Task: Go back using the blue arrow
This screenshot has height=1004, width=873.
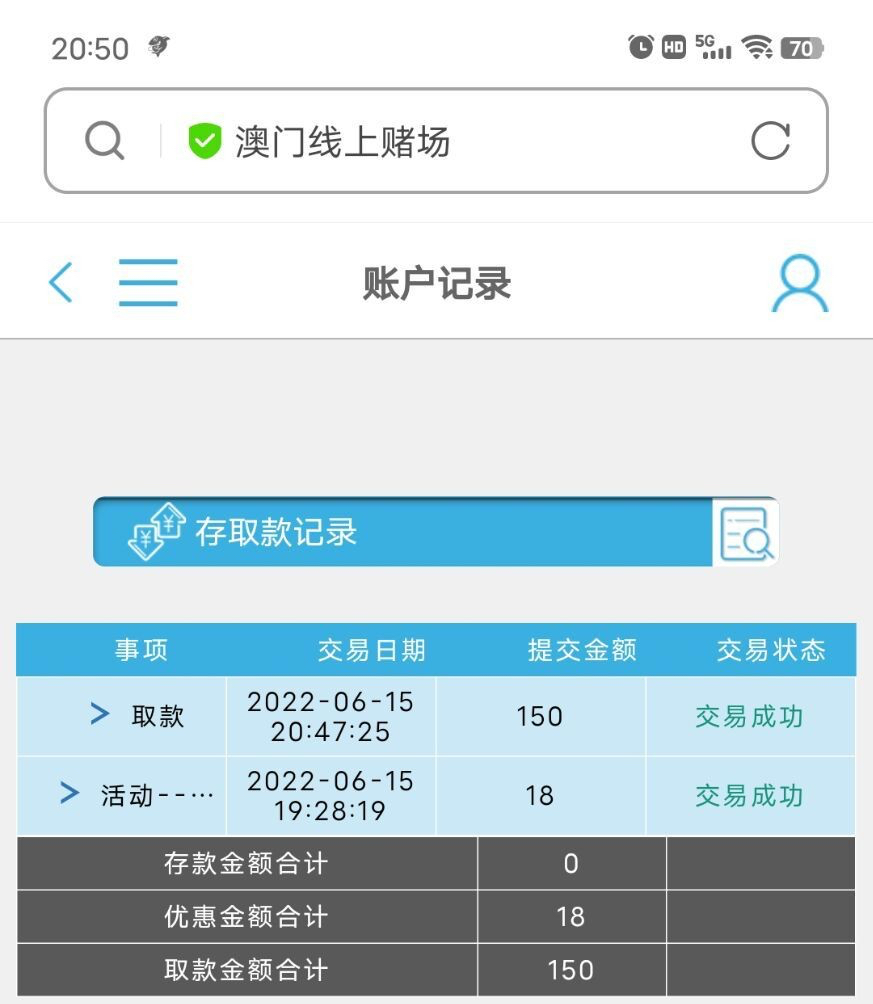Action: pos(61,283)
